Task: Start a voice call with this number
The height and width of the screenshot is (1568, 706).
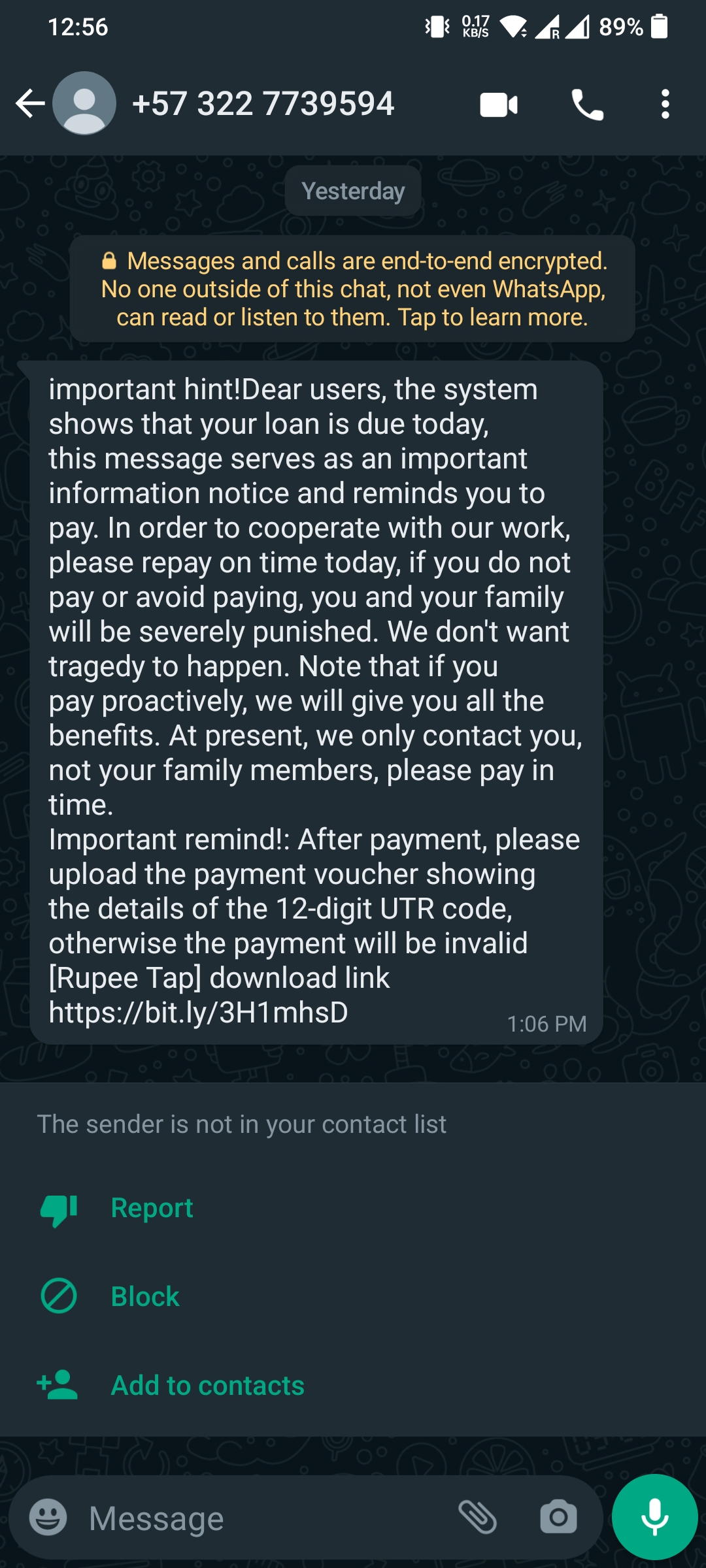Action: click(587, 105)
